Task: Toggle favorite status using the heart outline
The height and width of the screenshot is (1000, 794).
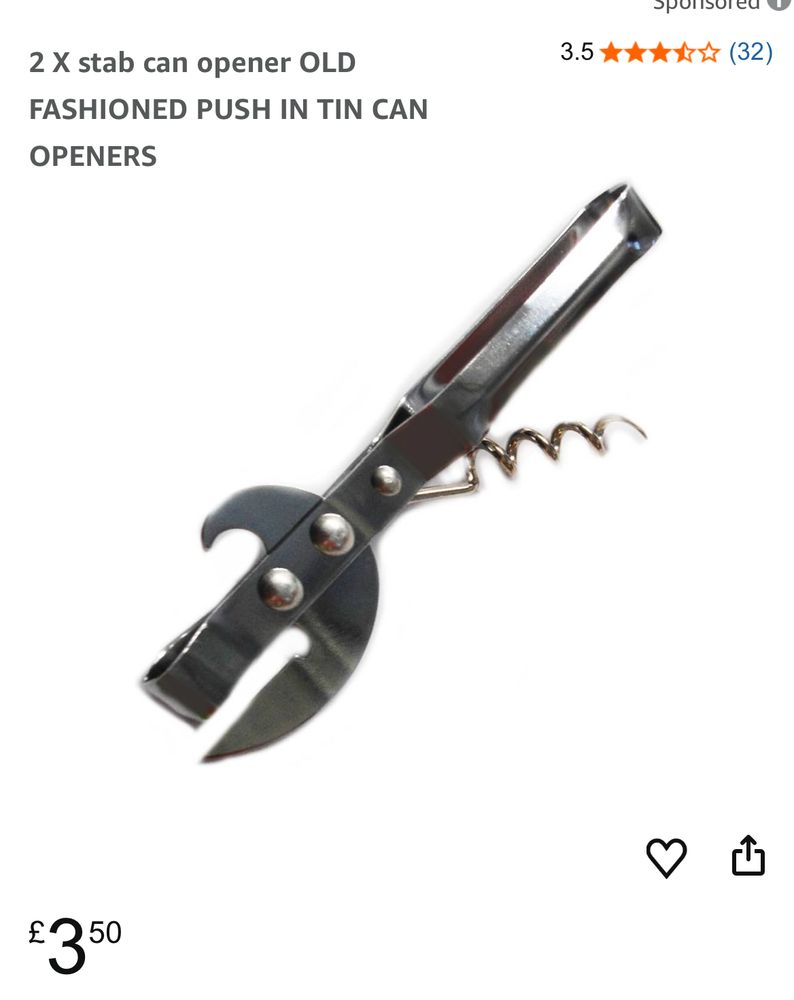Action: pyautogui.click(x=668, y=858)
